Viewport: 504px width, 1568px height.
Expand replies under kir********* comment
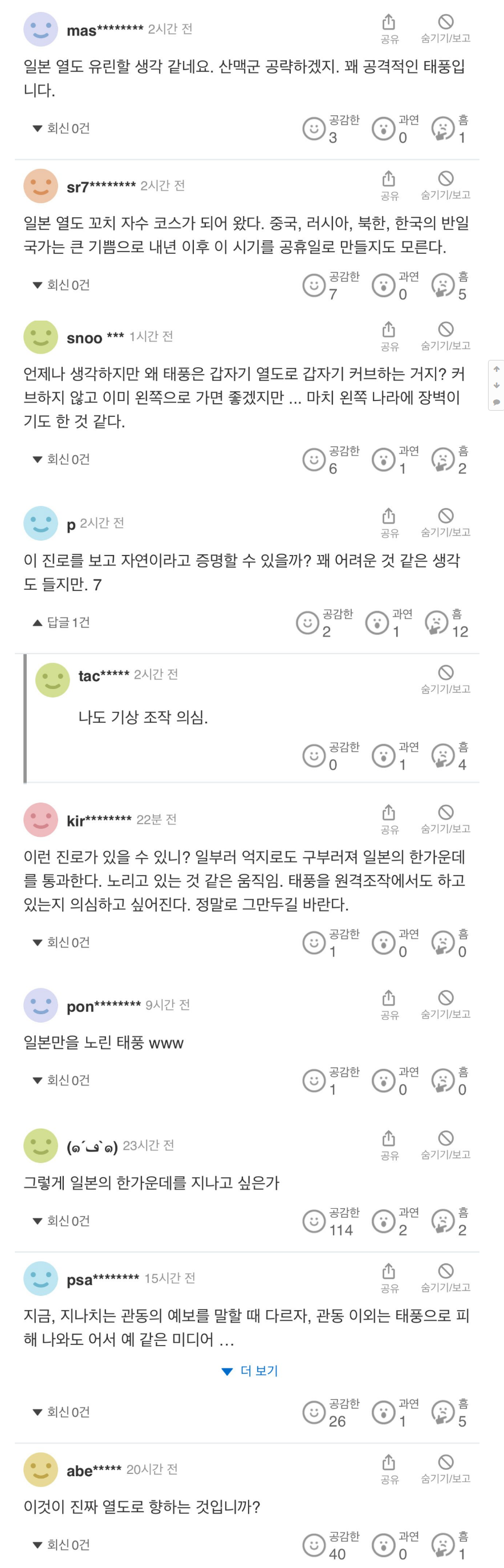click(x=61, y=942)
